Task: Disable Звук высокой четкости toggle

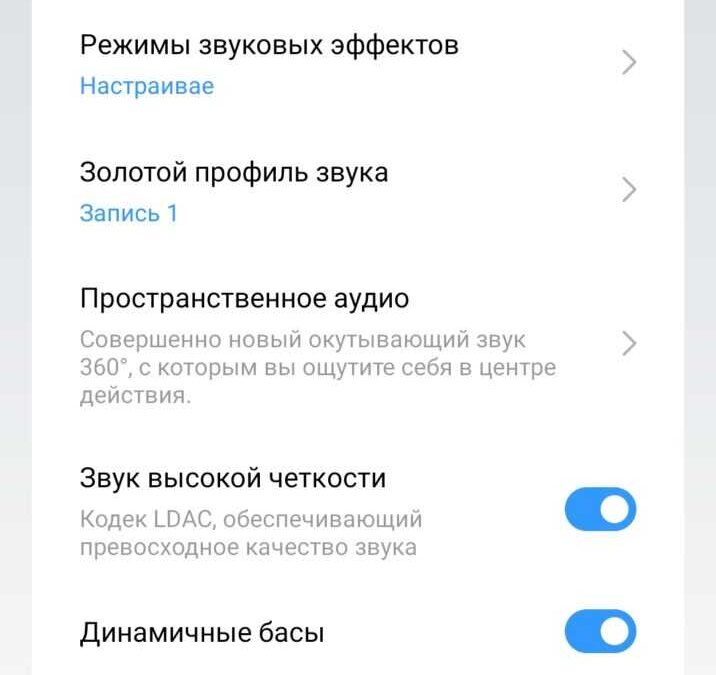Action: click(600, 510)
